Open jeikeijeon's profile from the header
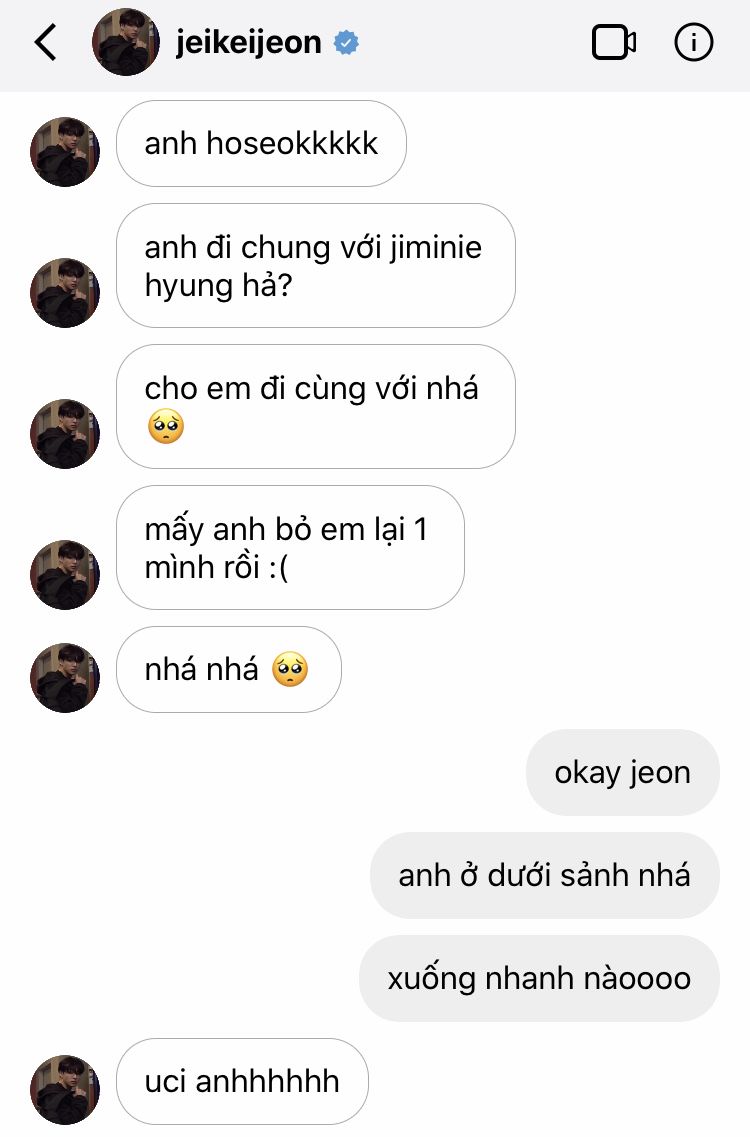This screenshot has width=750, height=1137. [248, 43]
